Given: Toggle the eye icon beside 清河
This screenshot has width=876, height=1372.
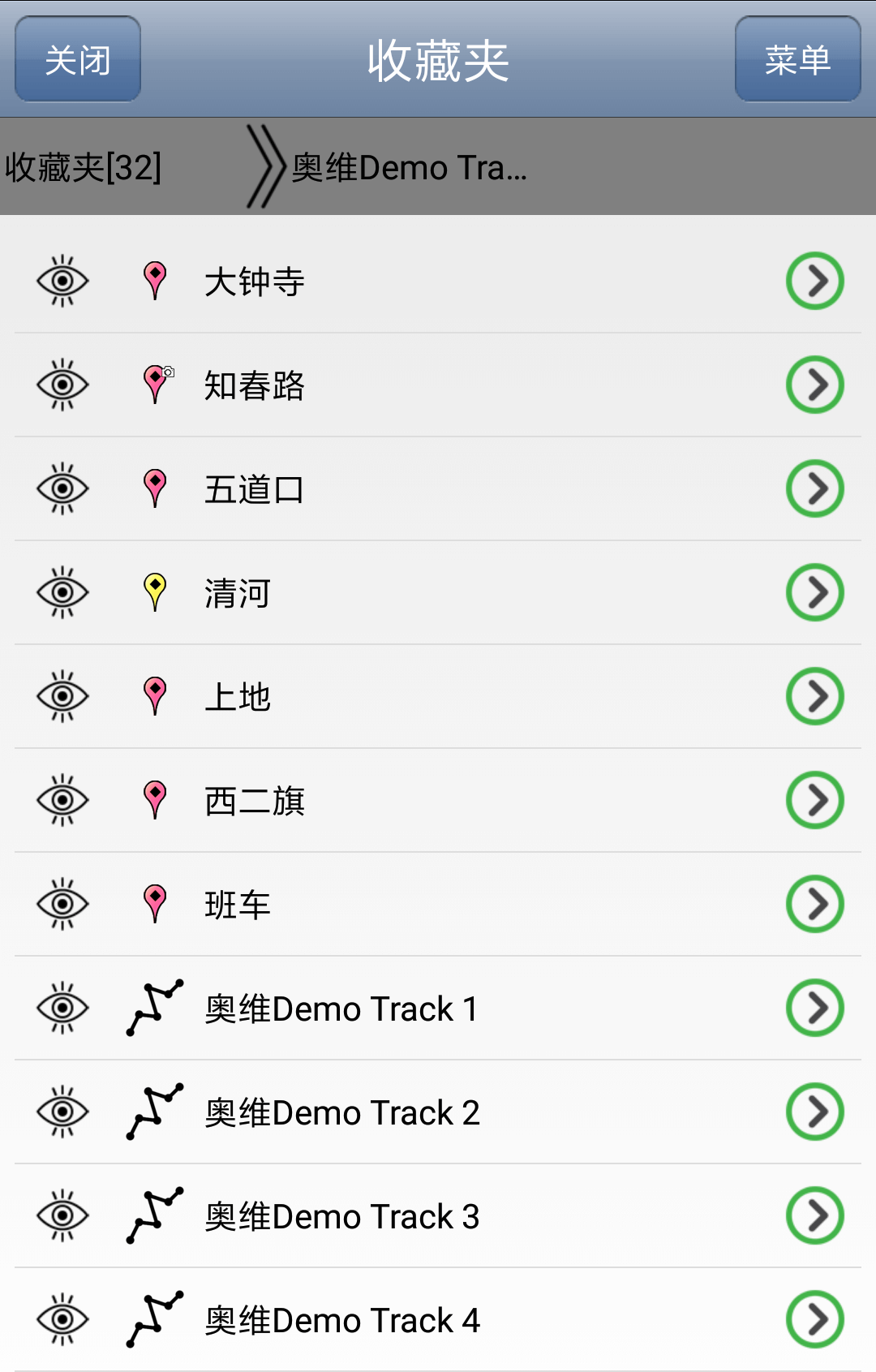Looking at the screenshot, I should coord(62,593).
